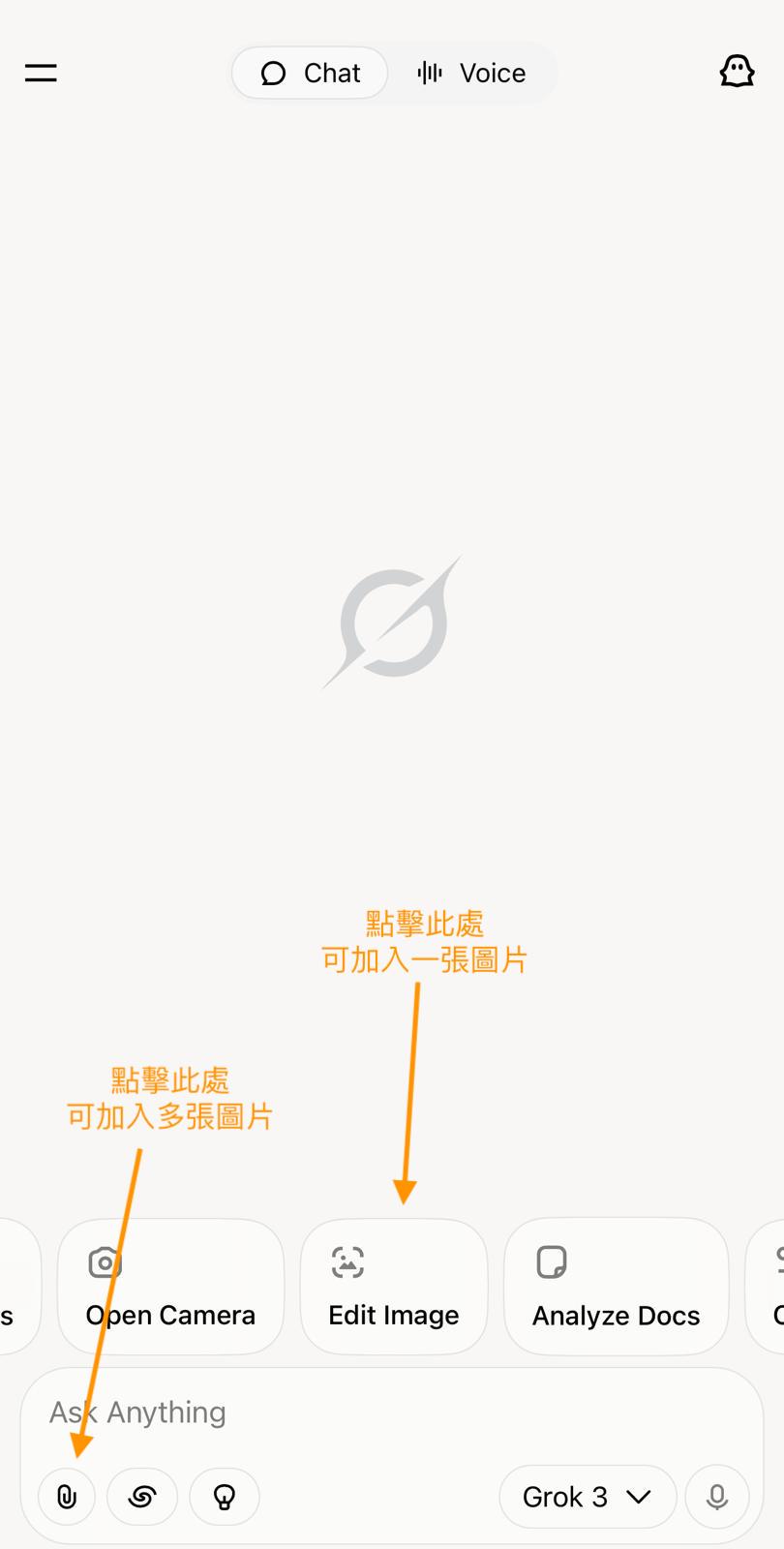The image size is (784, 1549).
Task: Focus the Ask Anything input field
Action: [x=387, y=1412]
